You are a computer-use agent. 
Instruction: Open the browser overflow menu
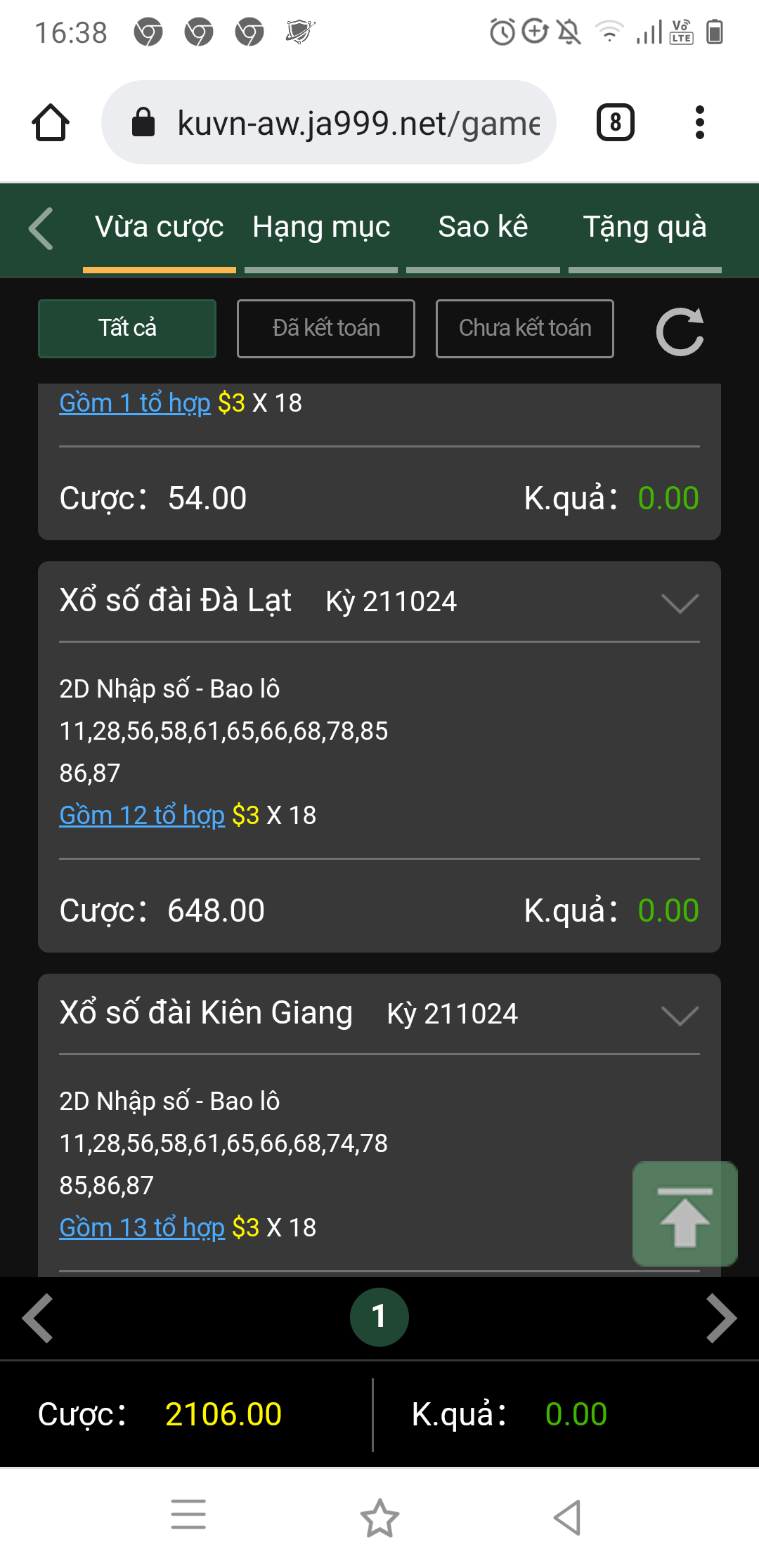(x=699, y=123)
